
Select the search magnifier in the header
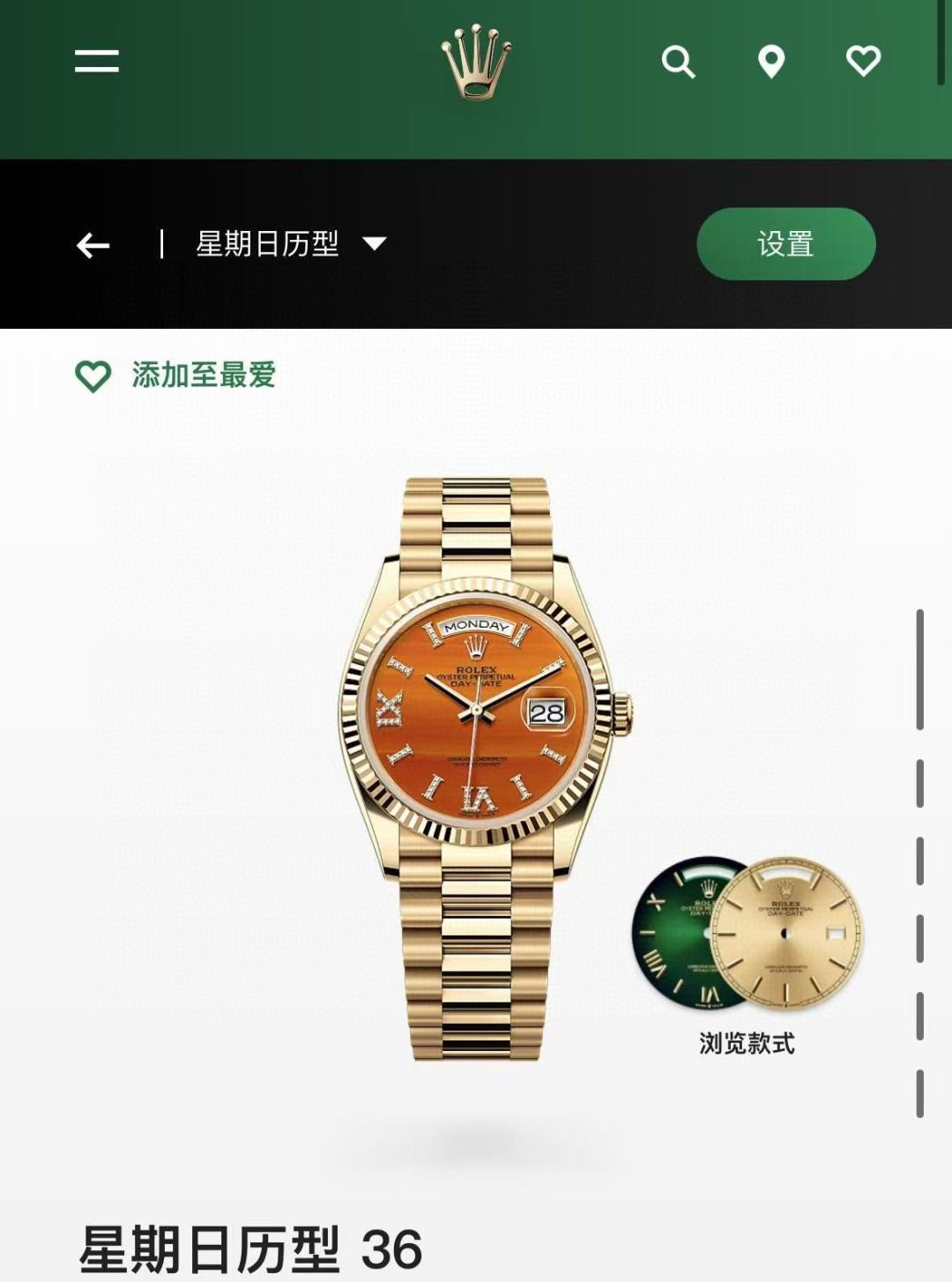(678, 62)
